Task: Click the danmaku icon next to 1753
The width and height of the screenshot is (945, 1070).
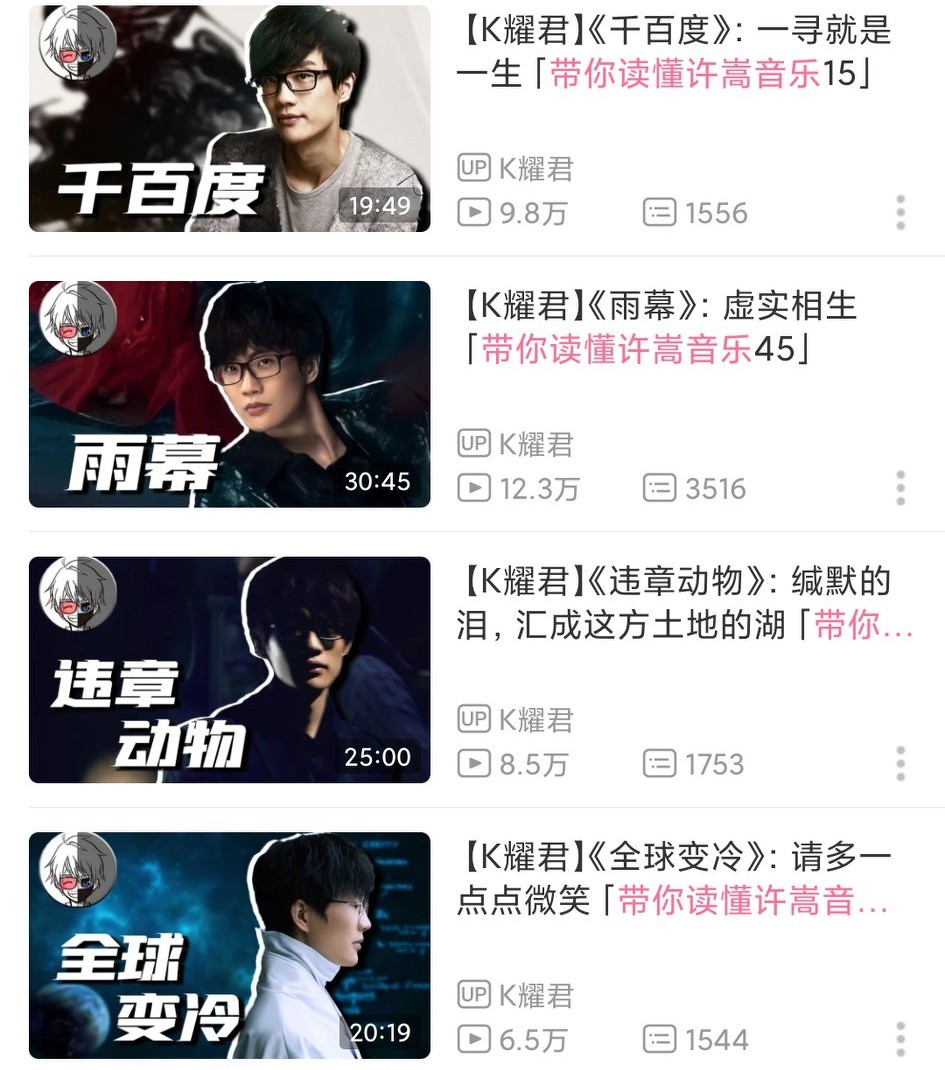Action: click(x=662, y=764)
